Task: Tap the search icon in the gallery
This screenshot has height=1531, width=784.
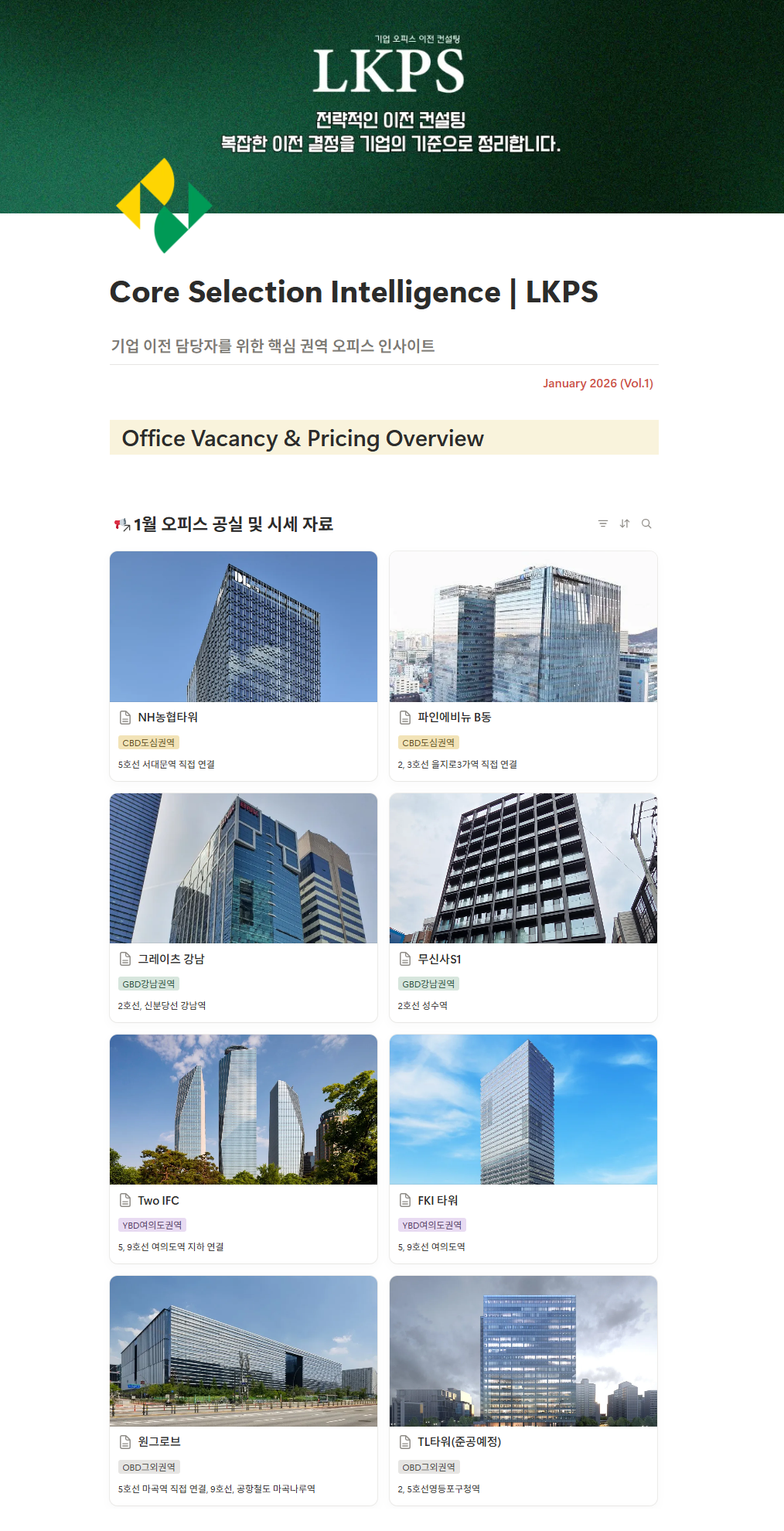Action: [x=646, y=523]
